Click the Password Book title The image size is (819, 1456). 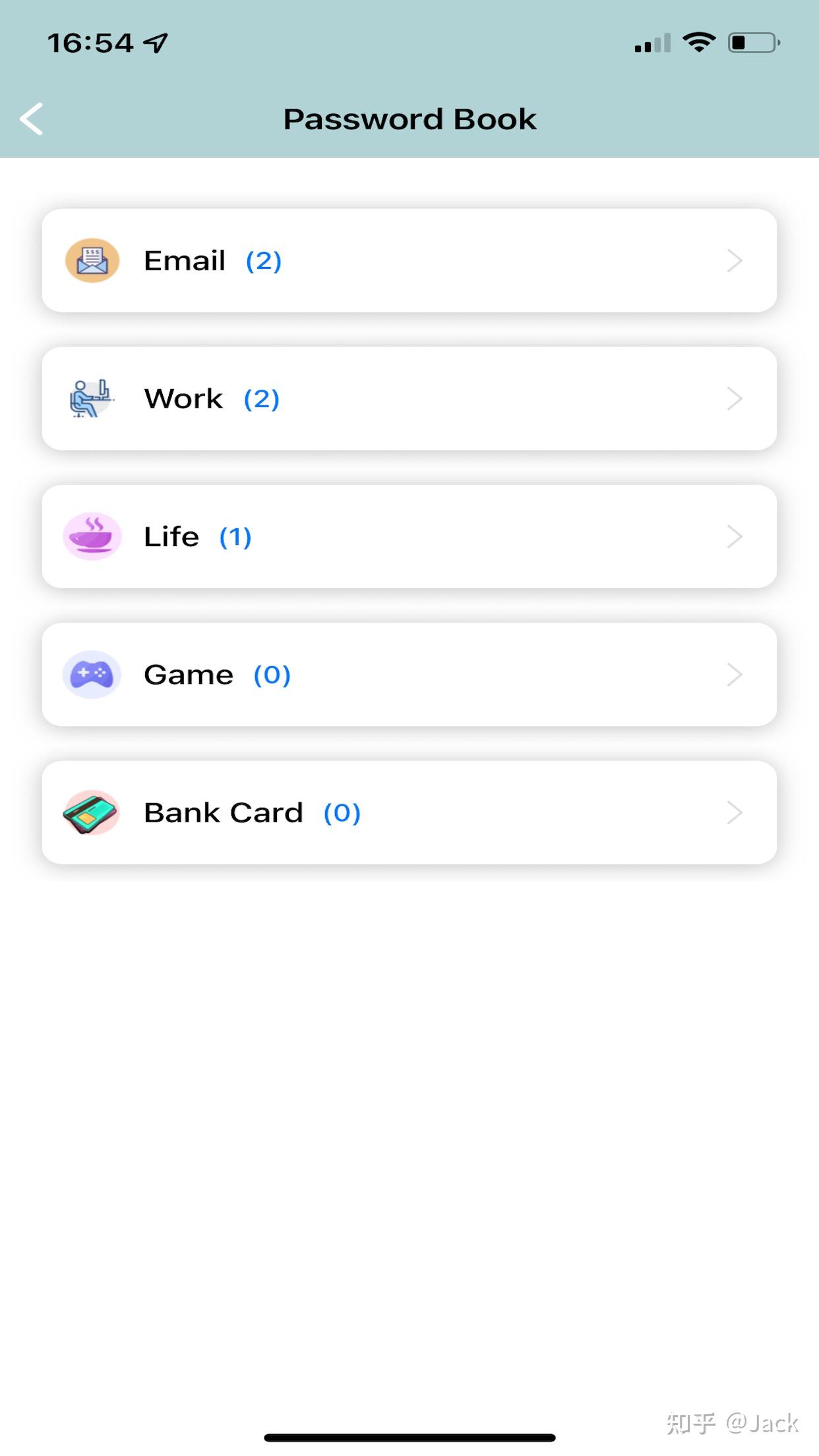[409, 119]
